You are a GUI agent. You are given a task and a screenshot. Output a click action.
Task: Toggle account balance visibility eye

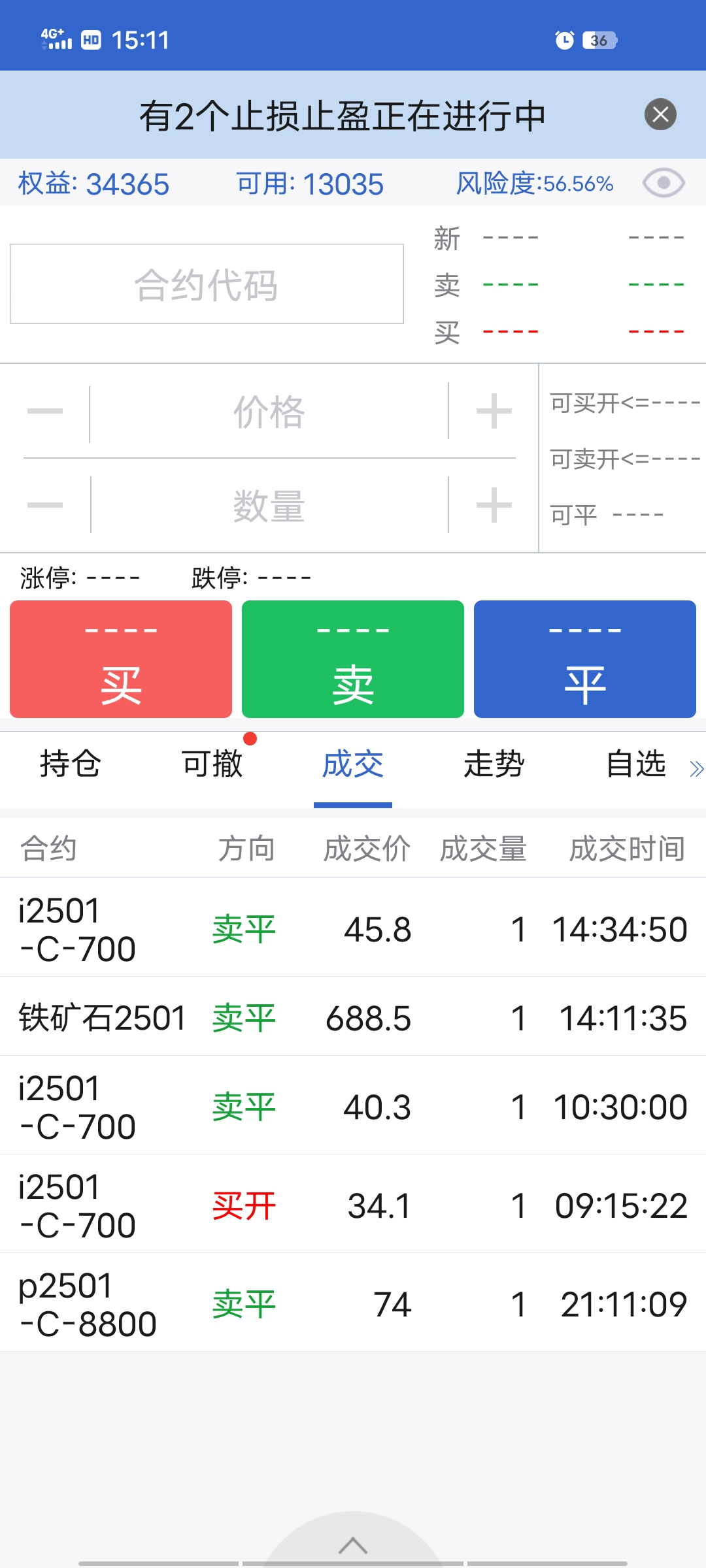[x=663, y=183]
